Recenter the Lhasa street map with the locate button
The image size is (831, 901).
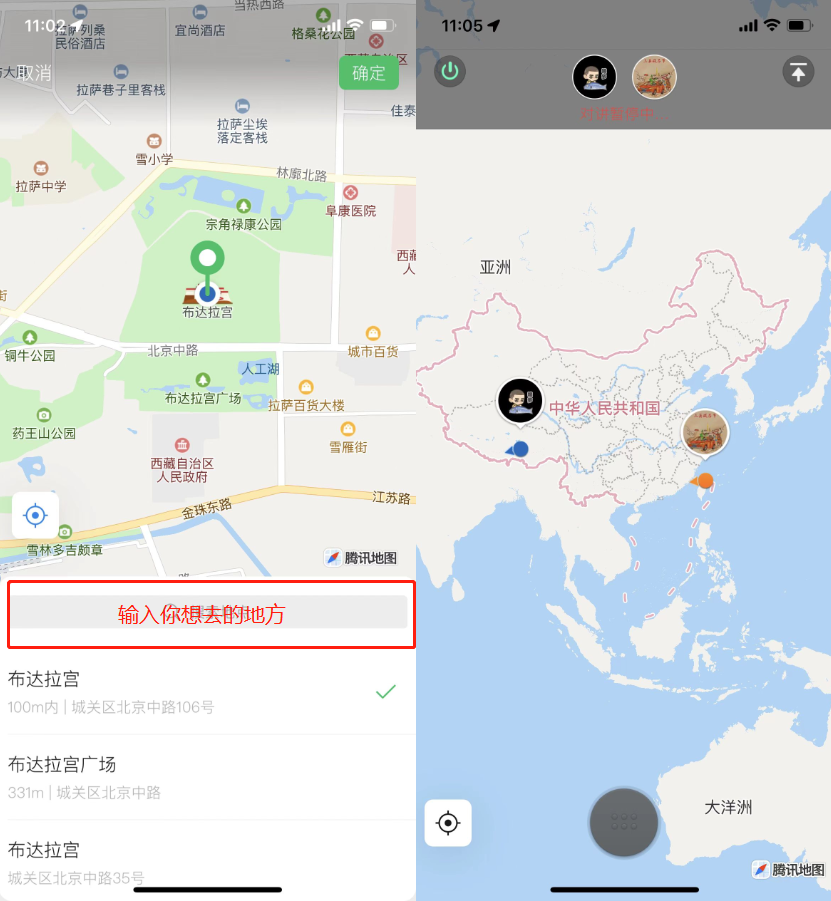point(36,516)
